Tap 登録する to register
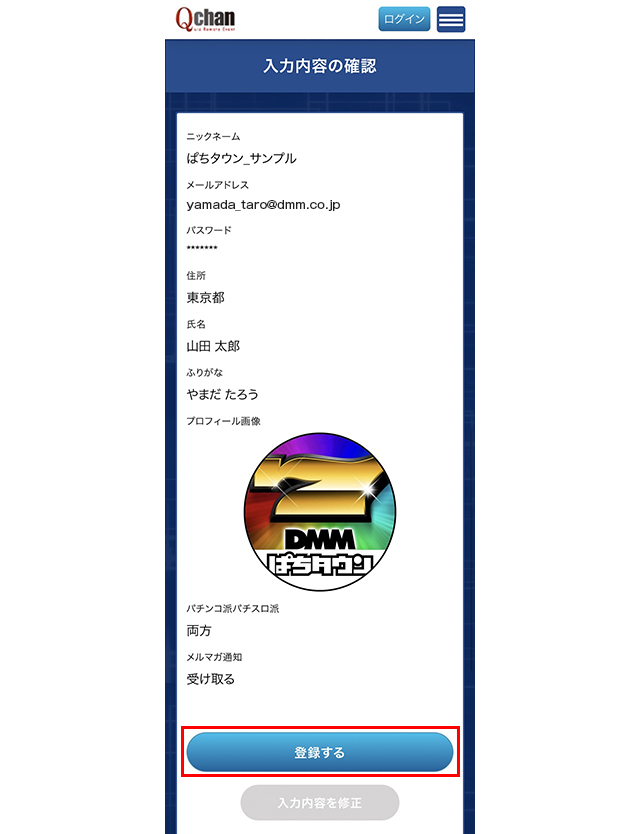 pyautogui.click(x=320, y=752)
